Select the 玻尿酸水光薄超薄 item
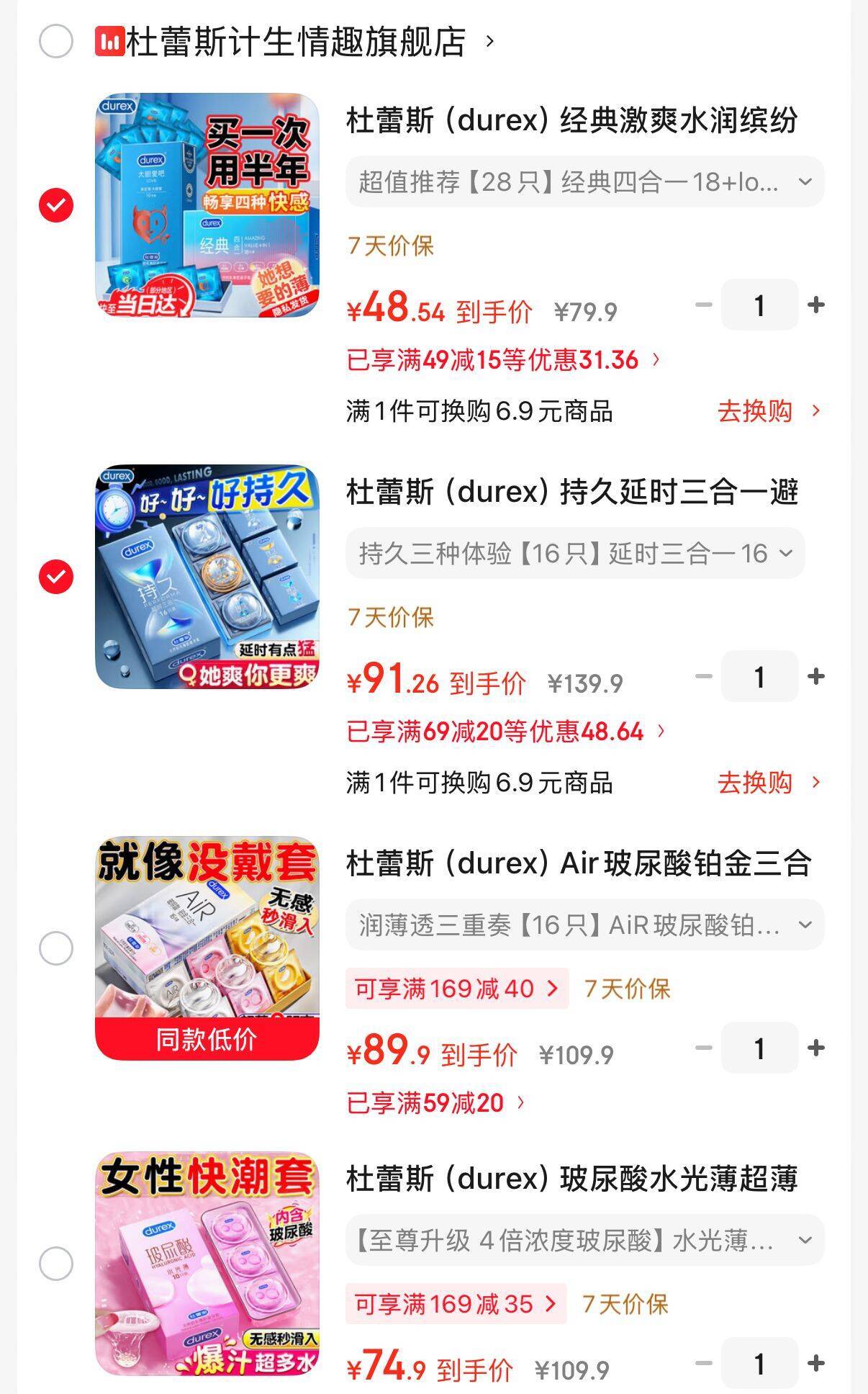Image resolution: width=868 pixels, height=1394 pixels. (56, 1264)
